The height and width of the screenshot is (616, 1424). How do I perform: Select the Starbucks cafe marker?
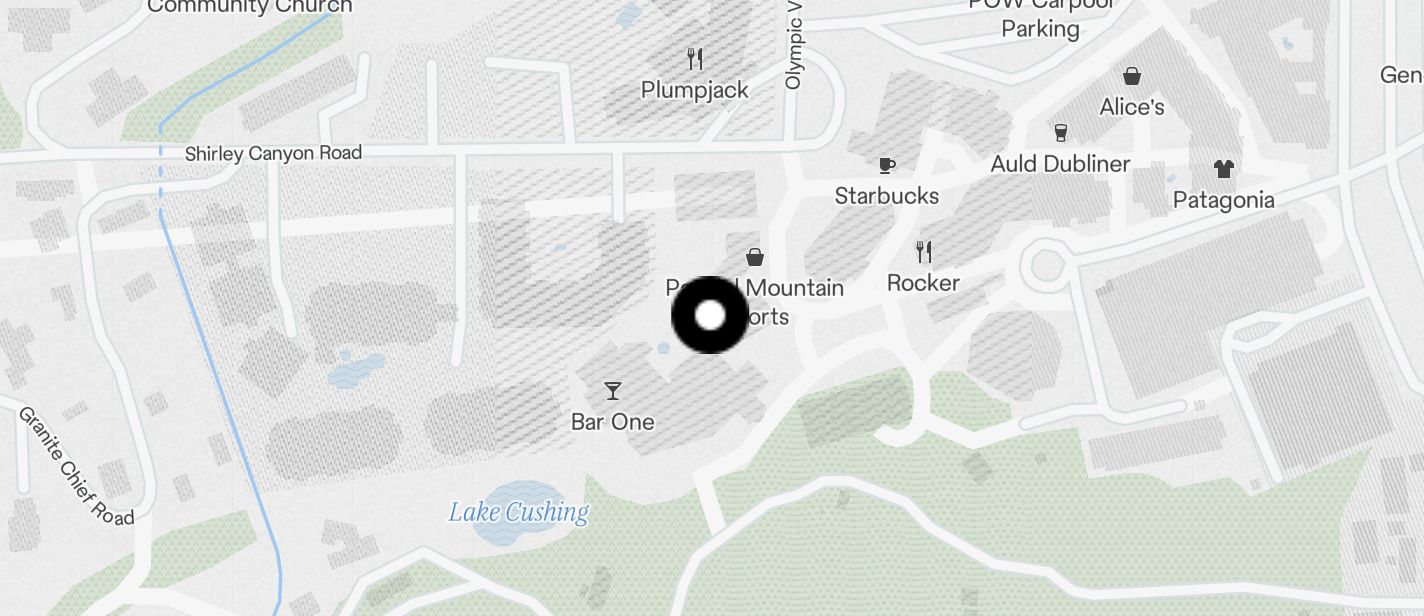click(886, 166)
